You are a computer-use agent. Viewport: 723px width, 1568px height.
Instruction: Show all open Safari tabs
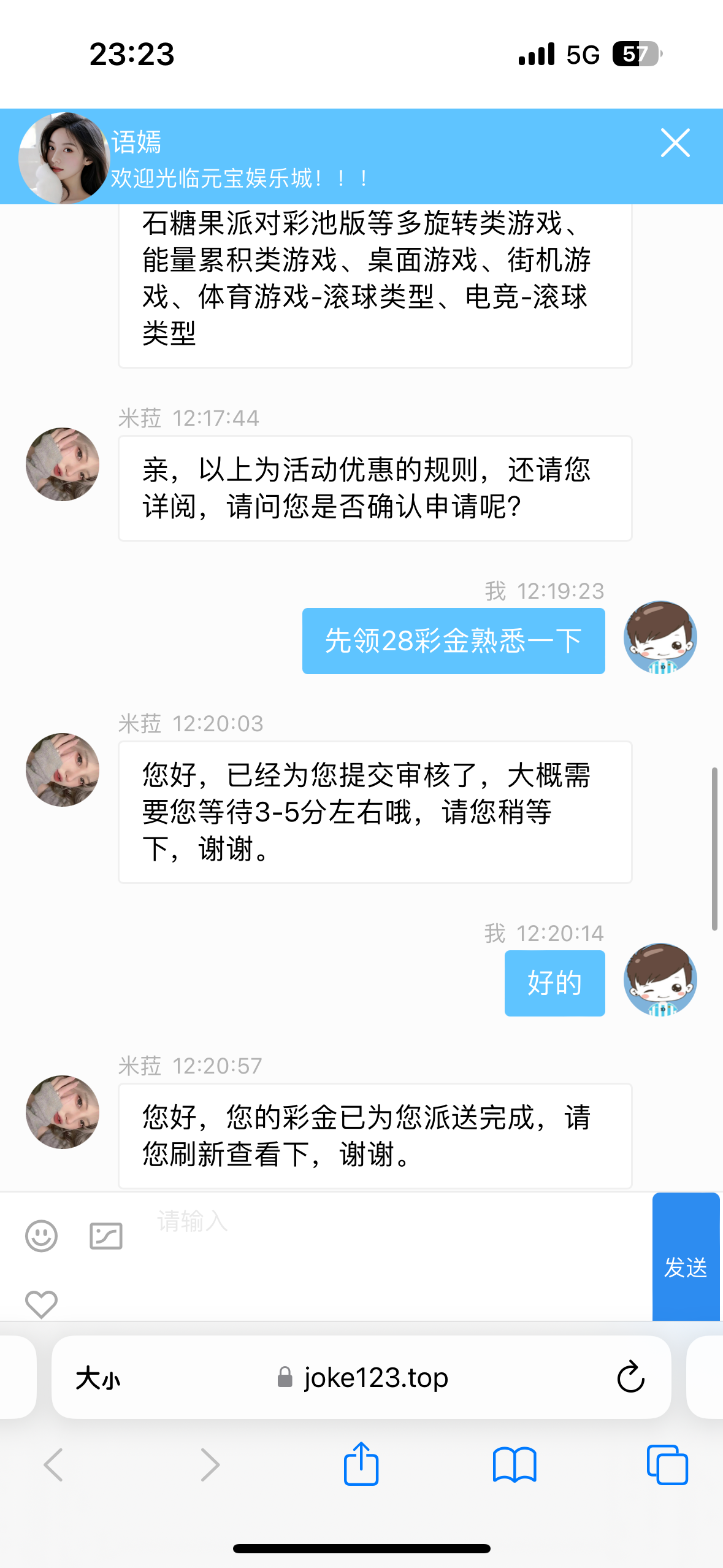(x=667, y=1464)
